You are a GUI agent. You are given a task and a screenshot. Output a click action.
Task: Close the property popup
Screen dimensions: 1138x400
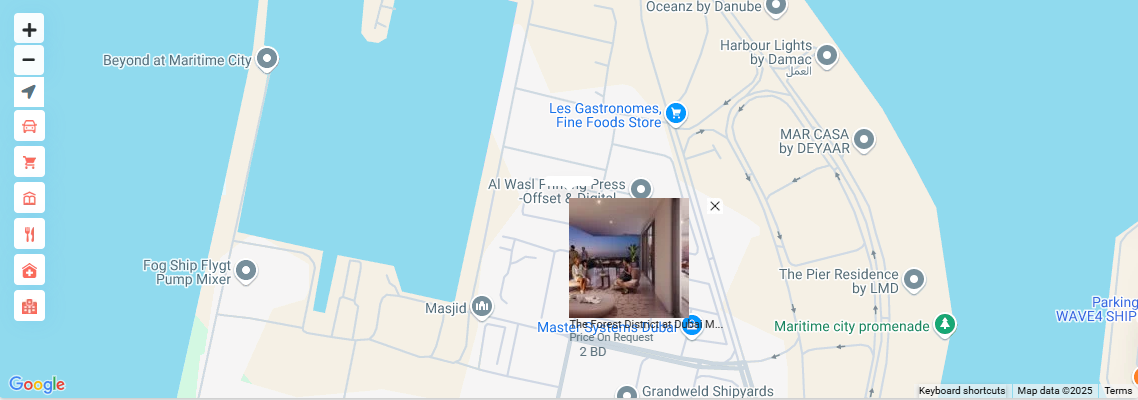coord(715,206)
